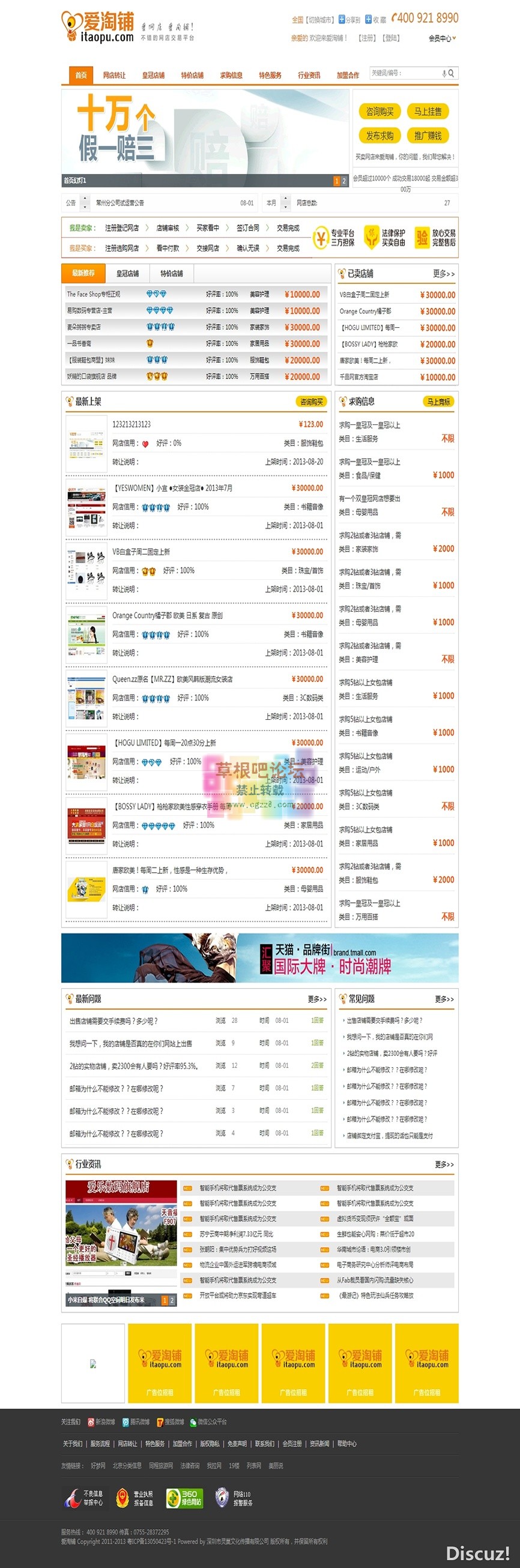Open the question 出售店铺需要交手续费吗 in 最新问题
Image resolution: width=520 pixels, height=1568 pixels.
(113, 1021)
